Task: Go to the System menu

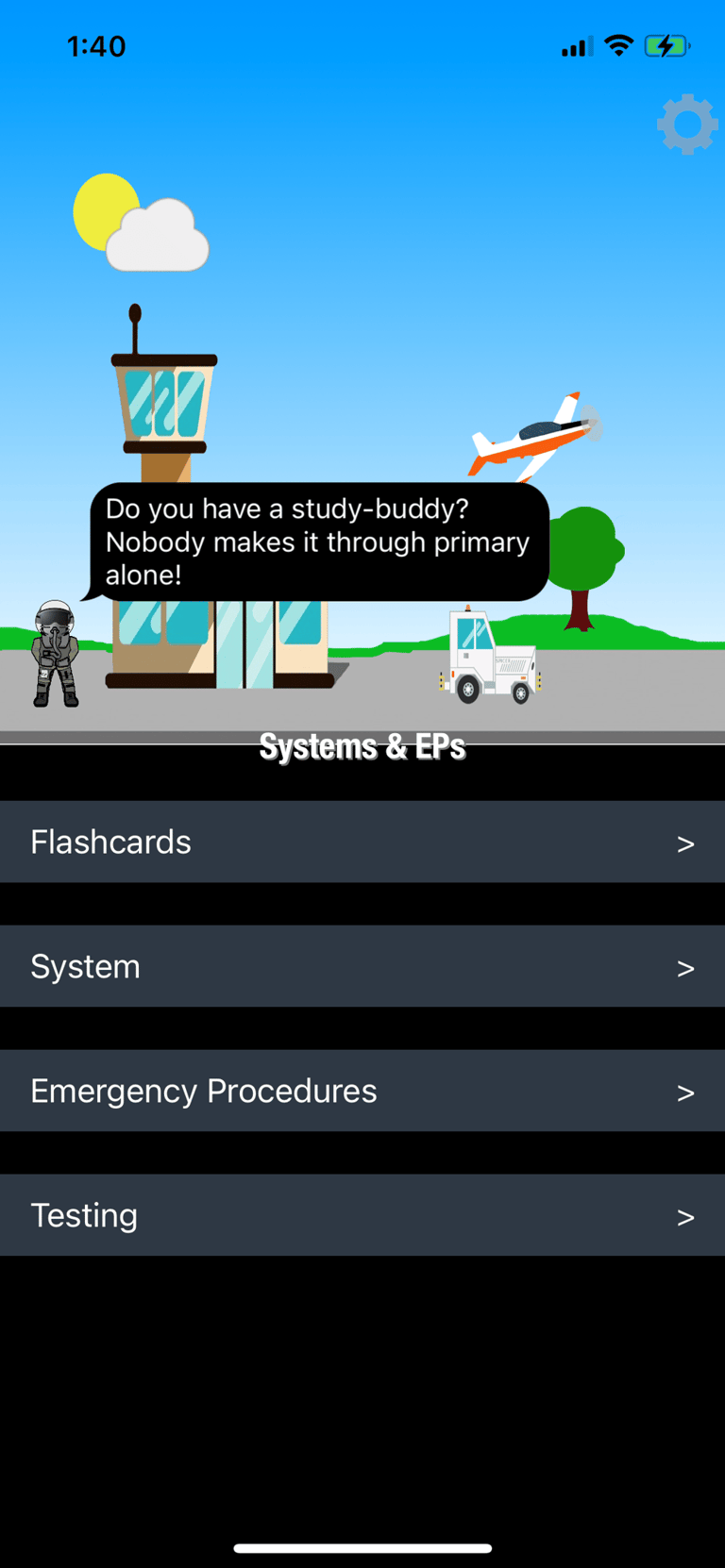Action: click(x=362, y=966)
